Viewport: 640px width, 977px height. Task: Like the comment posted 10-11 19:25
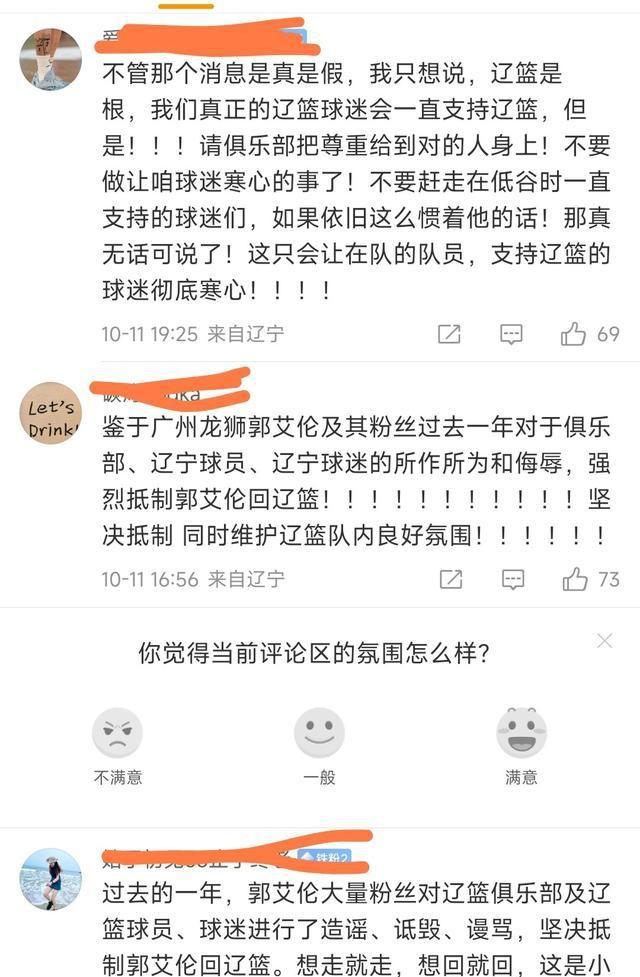coord(573,334)
